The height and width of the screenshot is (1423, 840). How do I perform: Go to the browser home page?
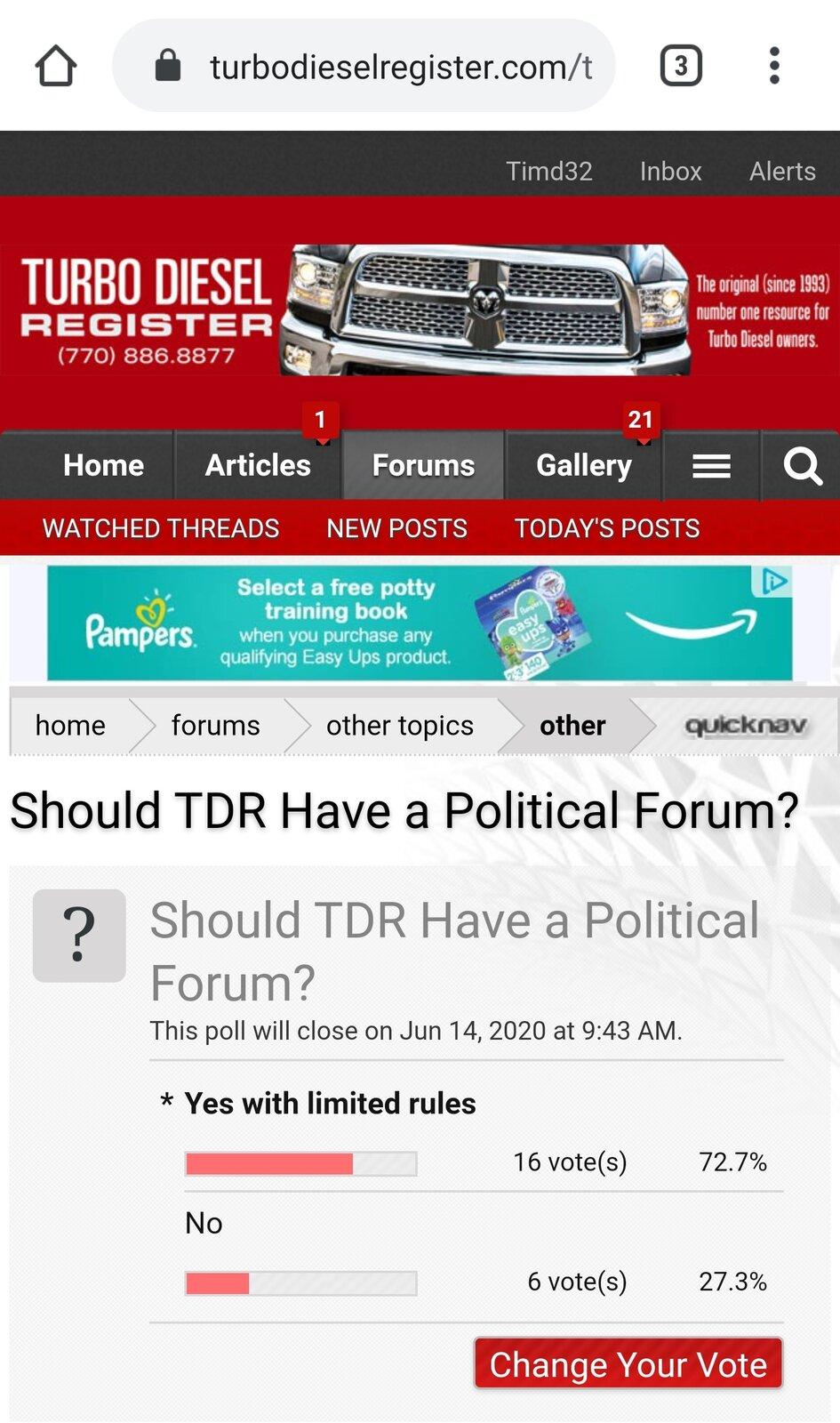[x=56, y=66]
